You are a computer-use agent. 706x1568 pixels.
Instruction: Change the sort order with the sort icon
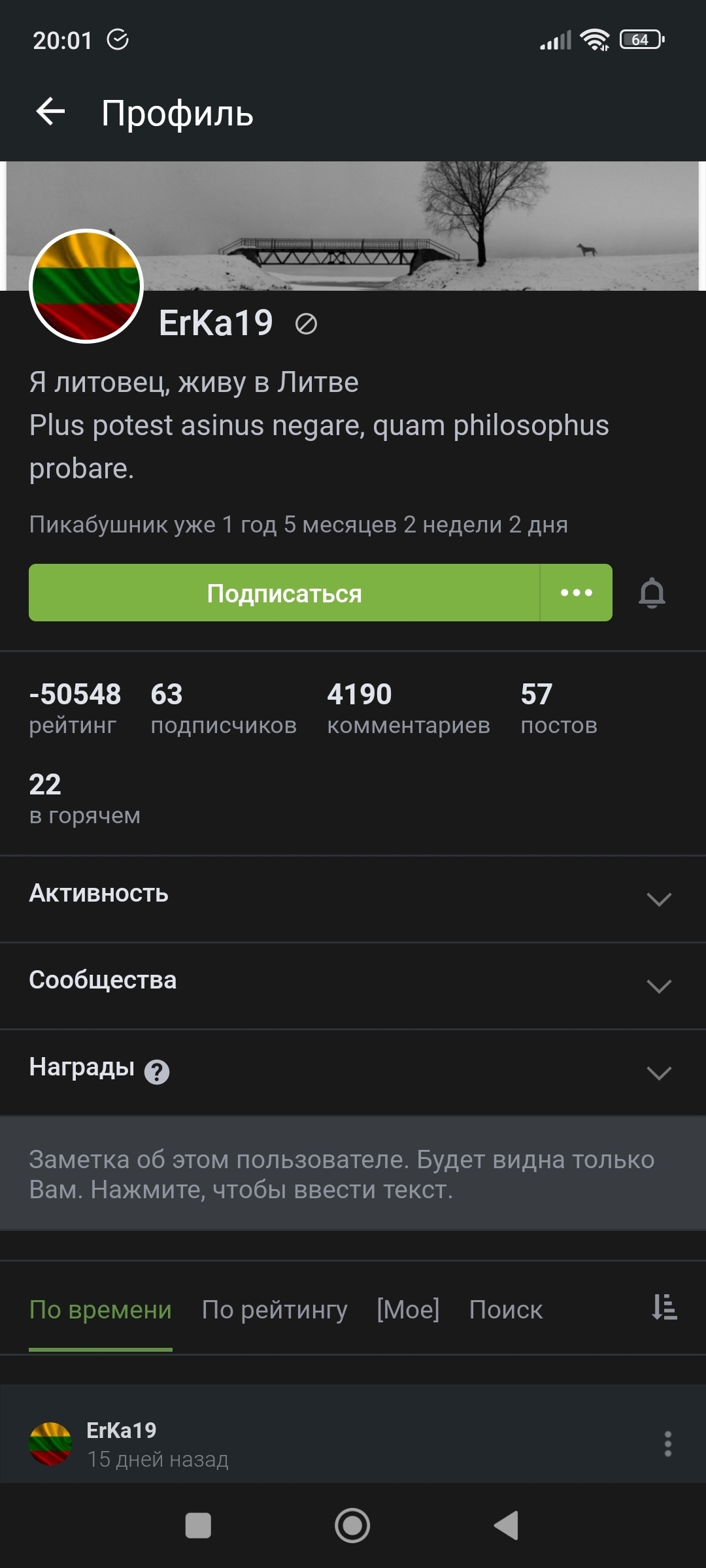664,1307
